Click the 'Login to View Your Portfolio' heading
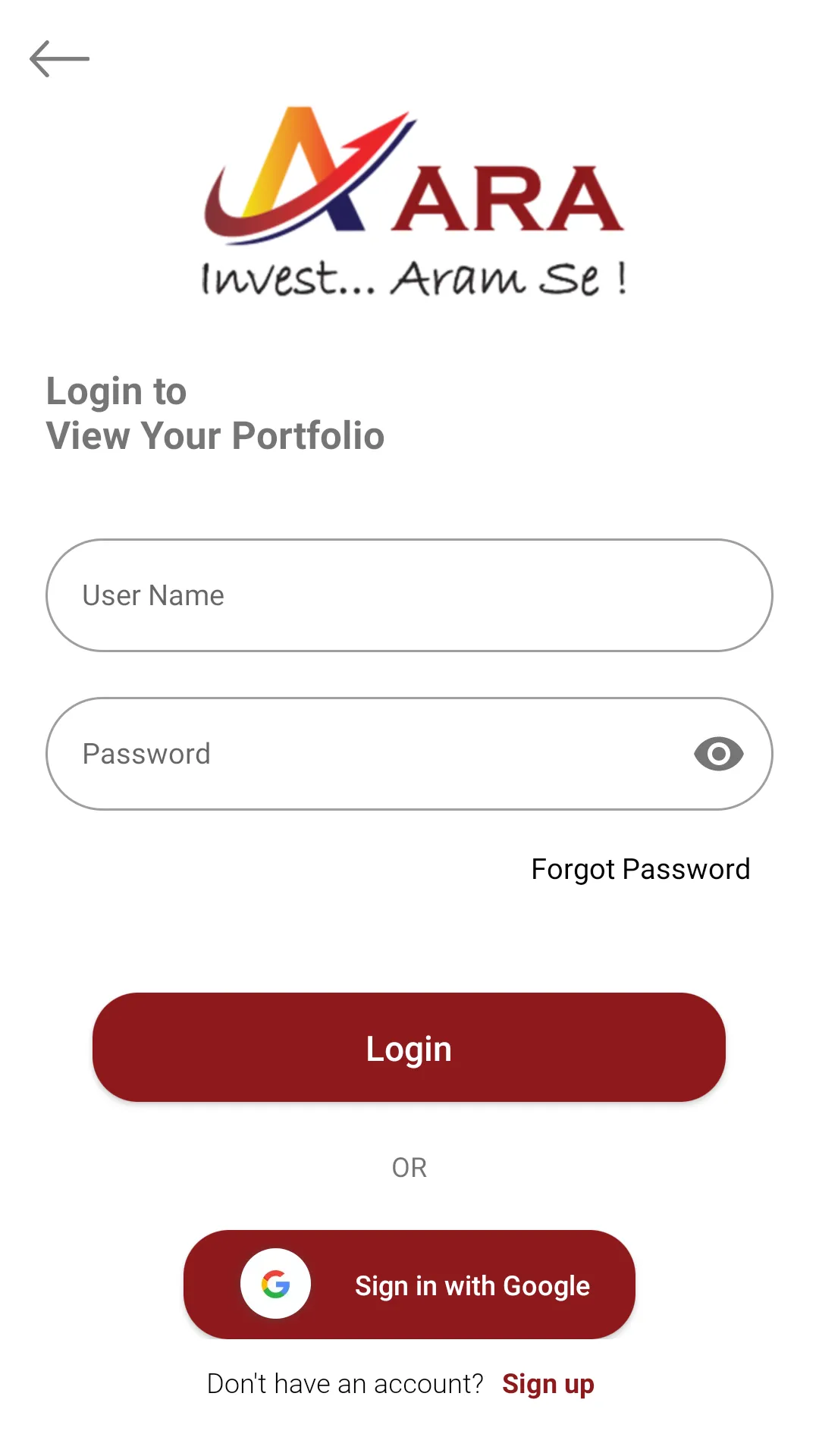The width and height of the screenshot is (819, 1456). pos(215,413)
